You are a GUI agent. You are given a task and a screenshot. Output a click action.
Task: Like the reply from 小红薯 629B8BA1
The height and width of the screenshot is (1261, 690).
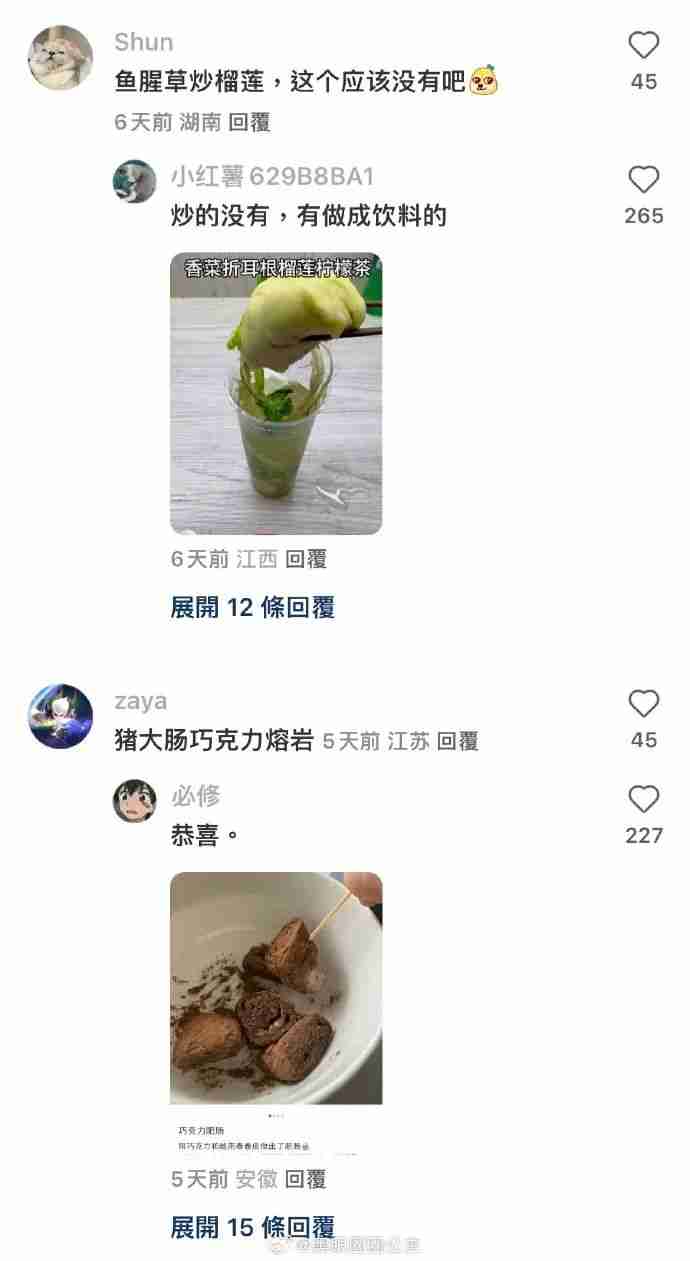pyautogui.click(x=643, y=180)
